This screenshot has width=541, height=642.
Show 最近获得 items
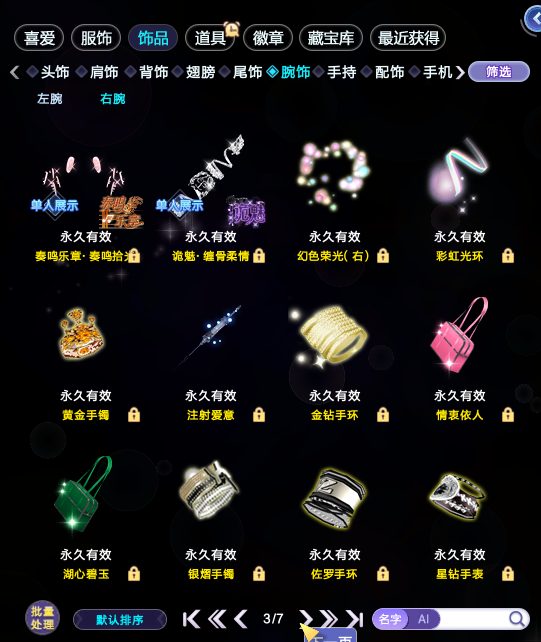[x=408, y=38]
